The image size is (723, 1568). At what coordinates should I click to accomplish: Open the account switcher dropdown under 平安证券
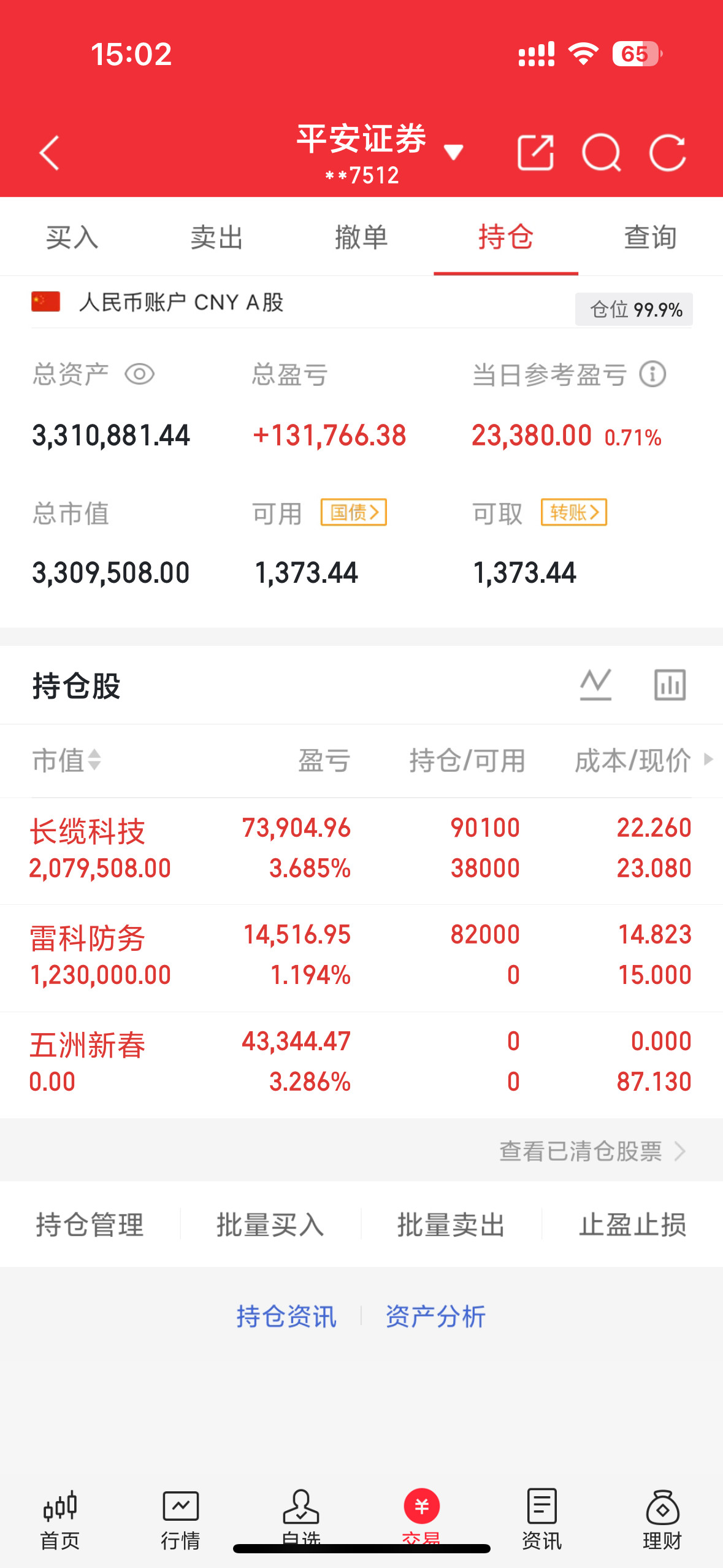454,152
